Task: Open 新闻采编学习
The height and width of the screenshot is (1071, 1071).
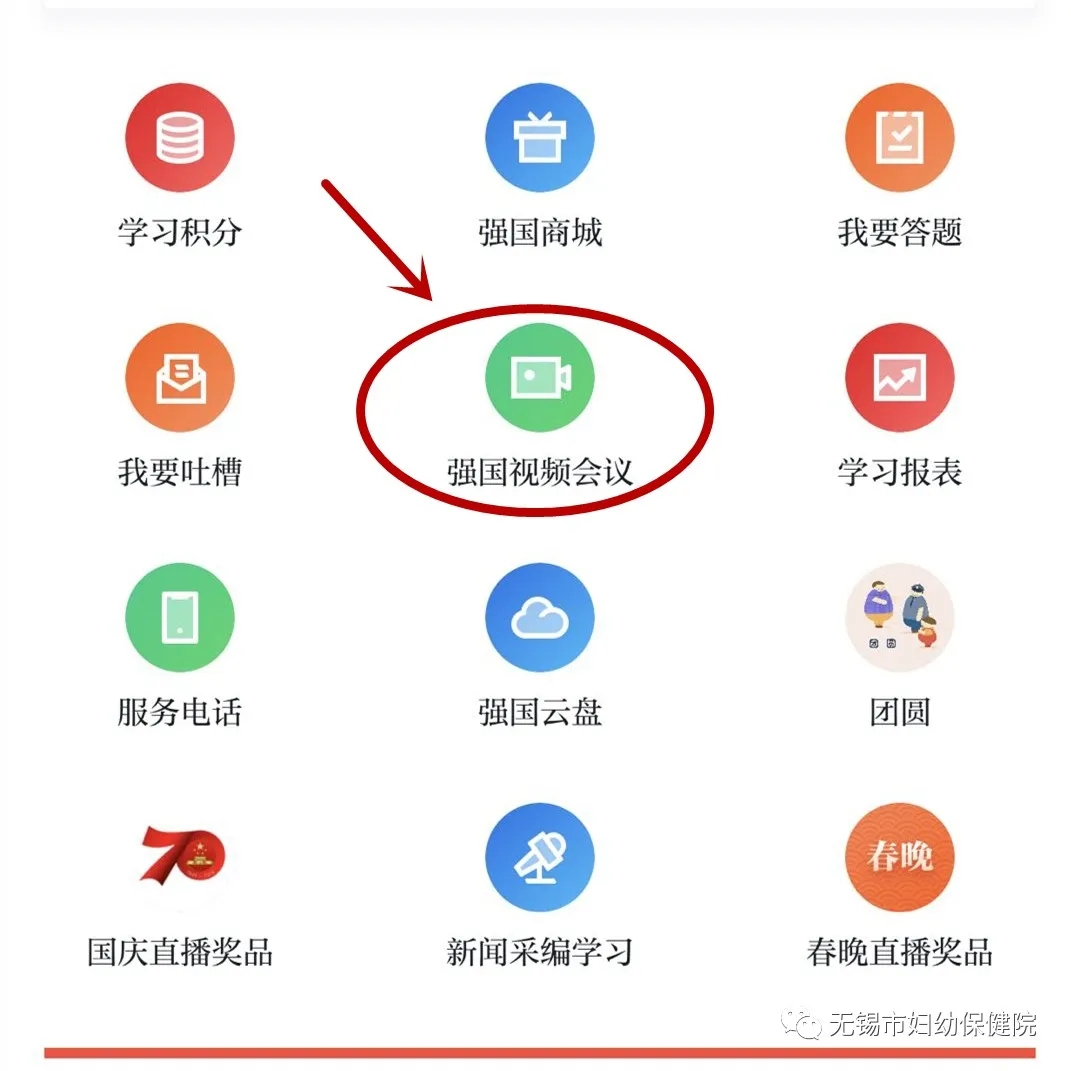Action: point(540,858)
